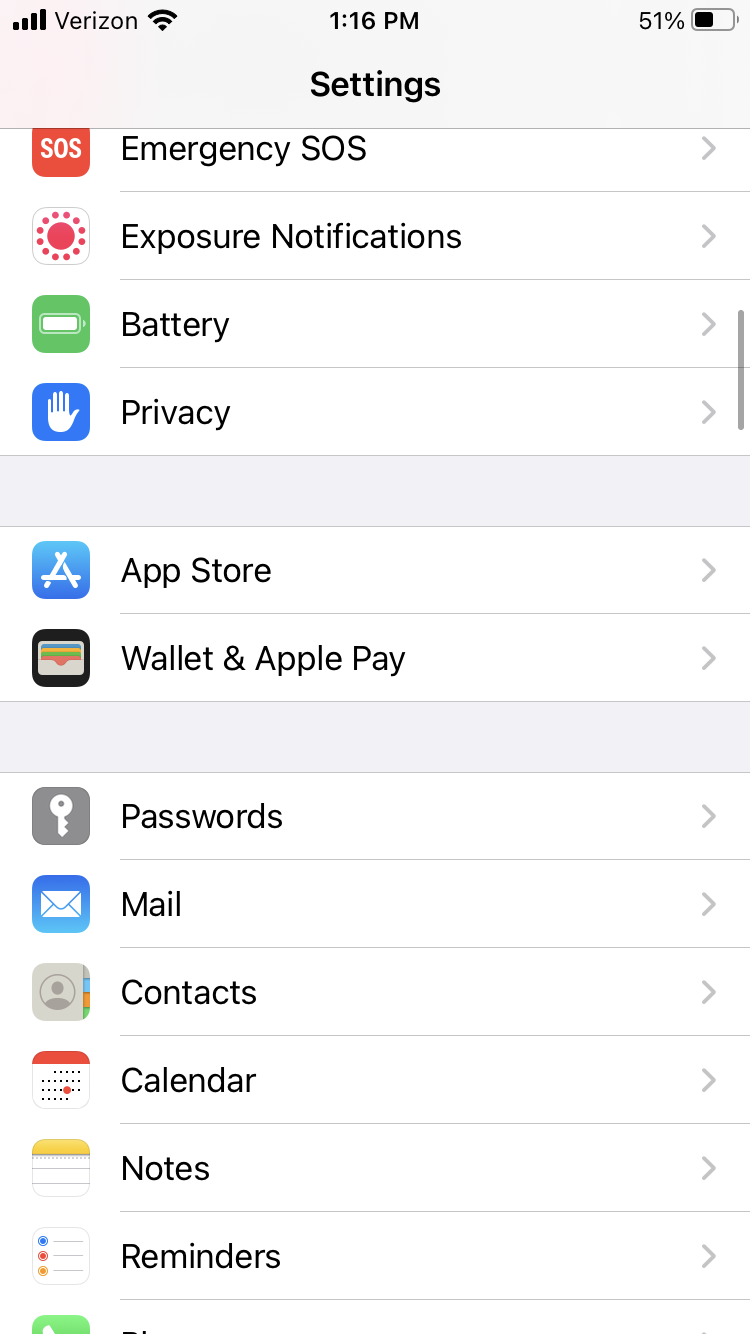Tap the Calendar settings row

(375, 1081)
